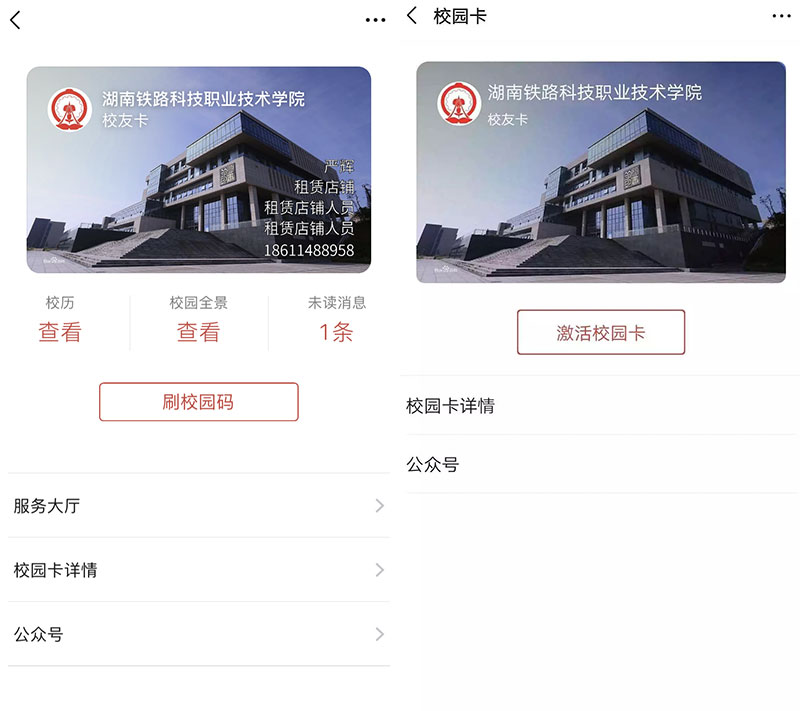Viewport: 800px width, 711px height.
Task: Tap the 刷校园码 button
Action: coord(198,402)
